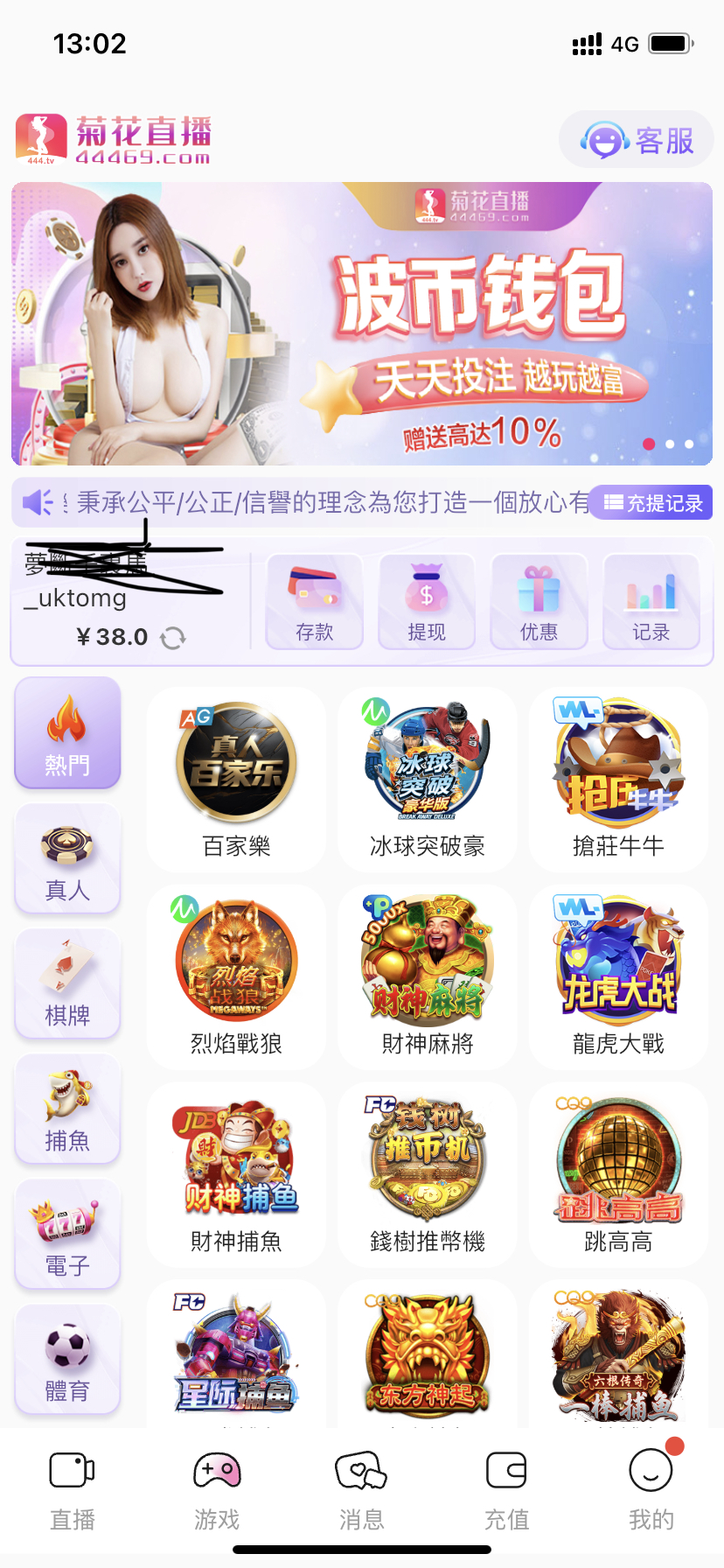Open the 百家樂 game
724x1568 pixels.
click(236, 779)
